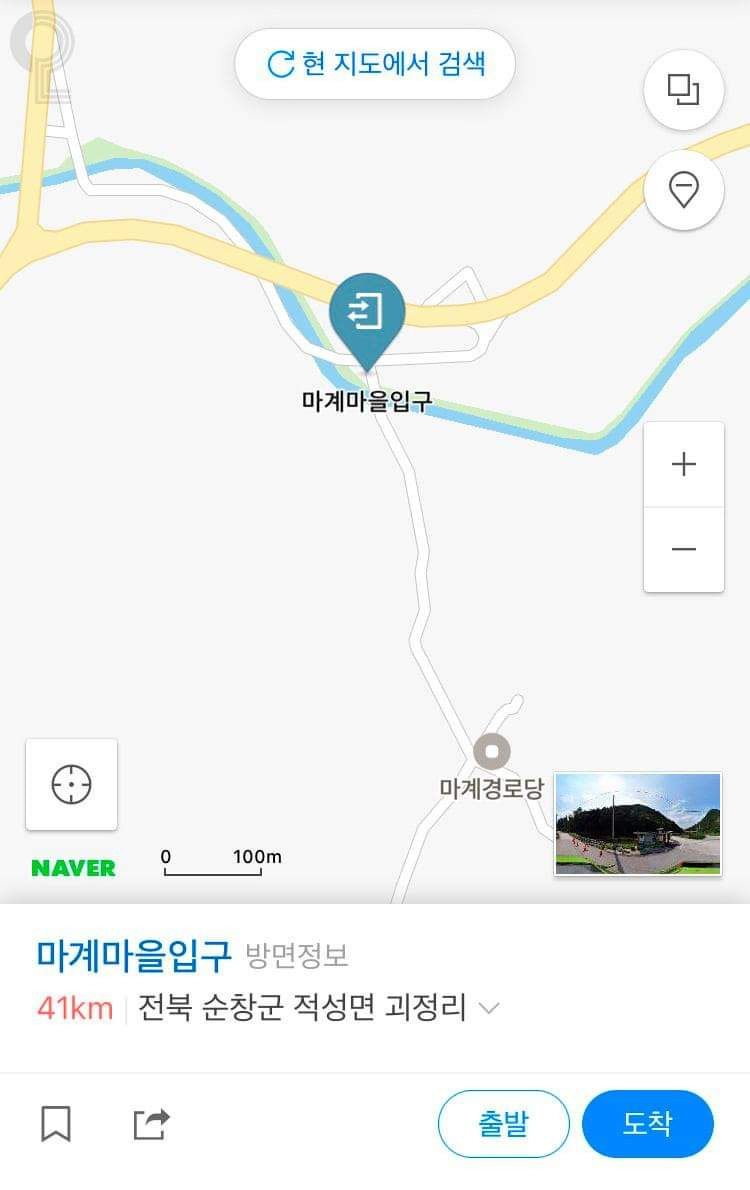Tap '현 지도에서 검색' to search this map area

[375, 64]
